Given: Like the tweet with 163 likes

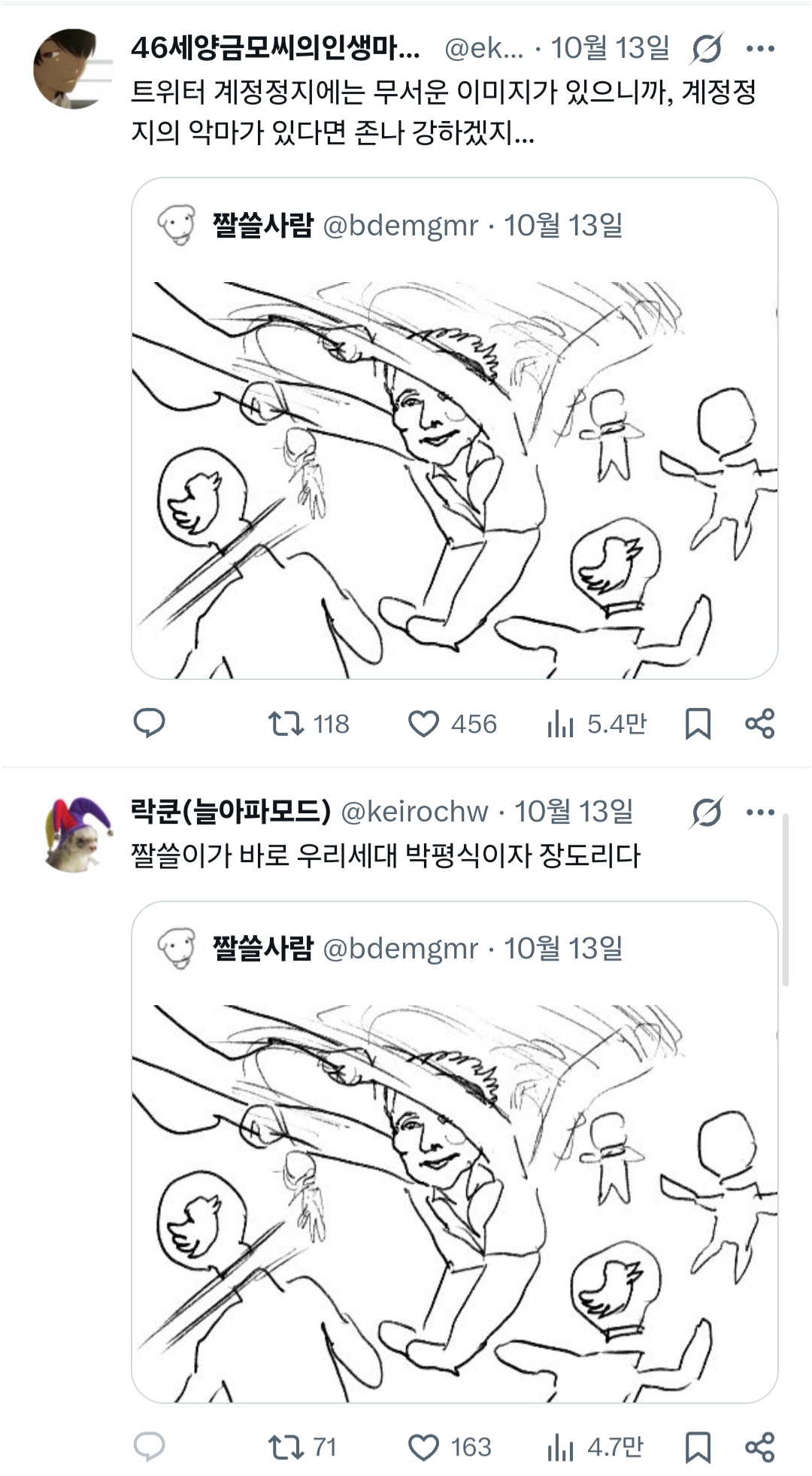Looking at the screenshot, I should [450, 1447].
